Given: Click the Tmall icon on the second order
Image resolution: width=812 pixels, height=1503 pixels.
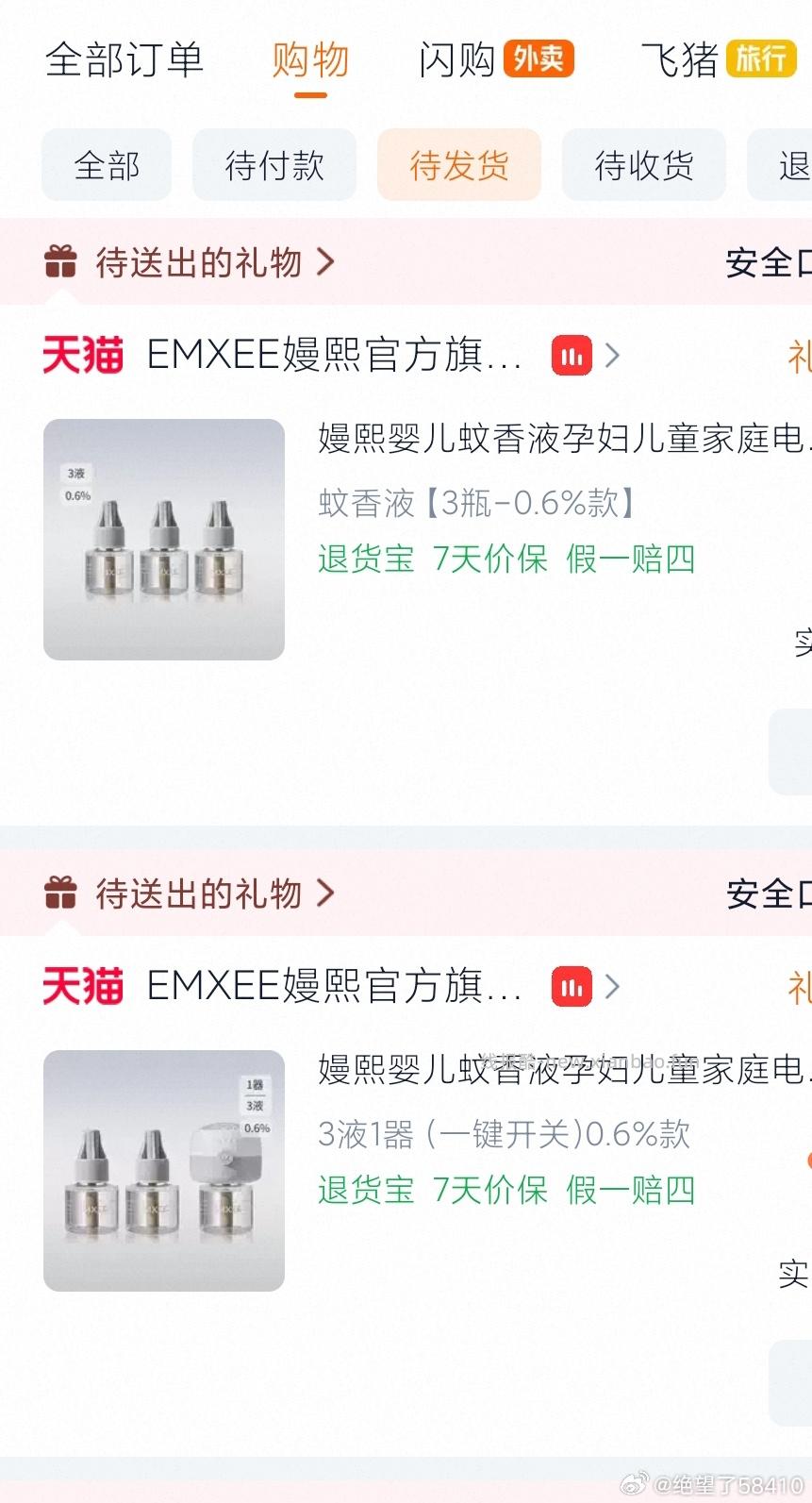Looking at the screenshot, I should [83, 986].
